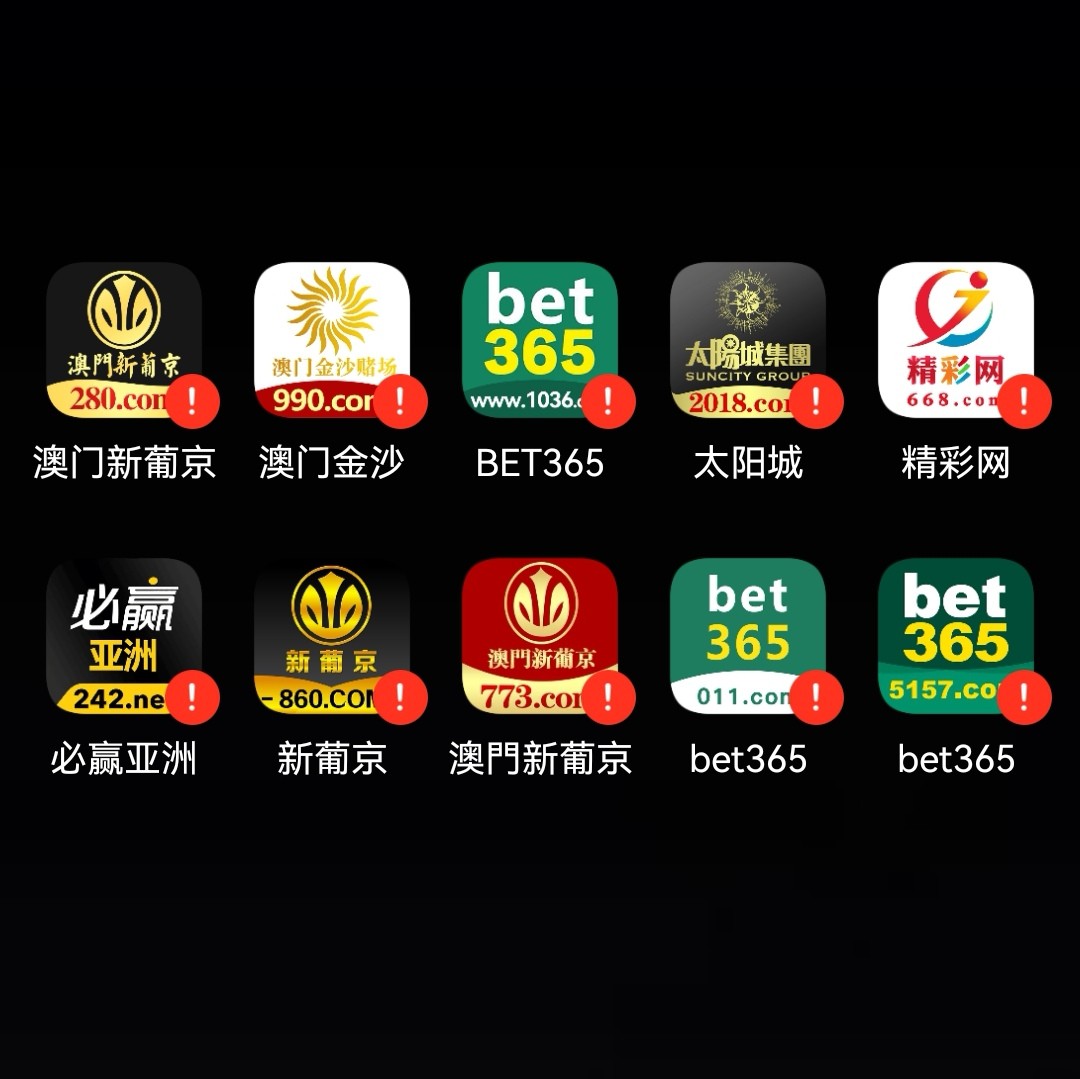Open the 澳门新葡京 280.com app
This screenshot has height=1079, width=1080.
pos(124,340)
